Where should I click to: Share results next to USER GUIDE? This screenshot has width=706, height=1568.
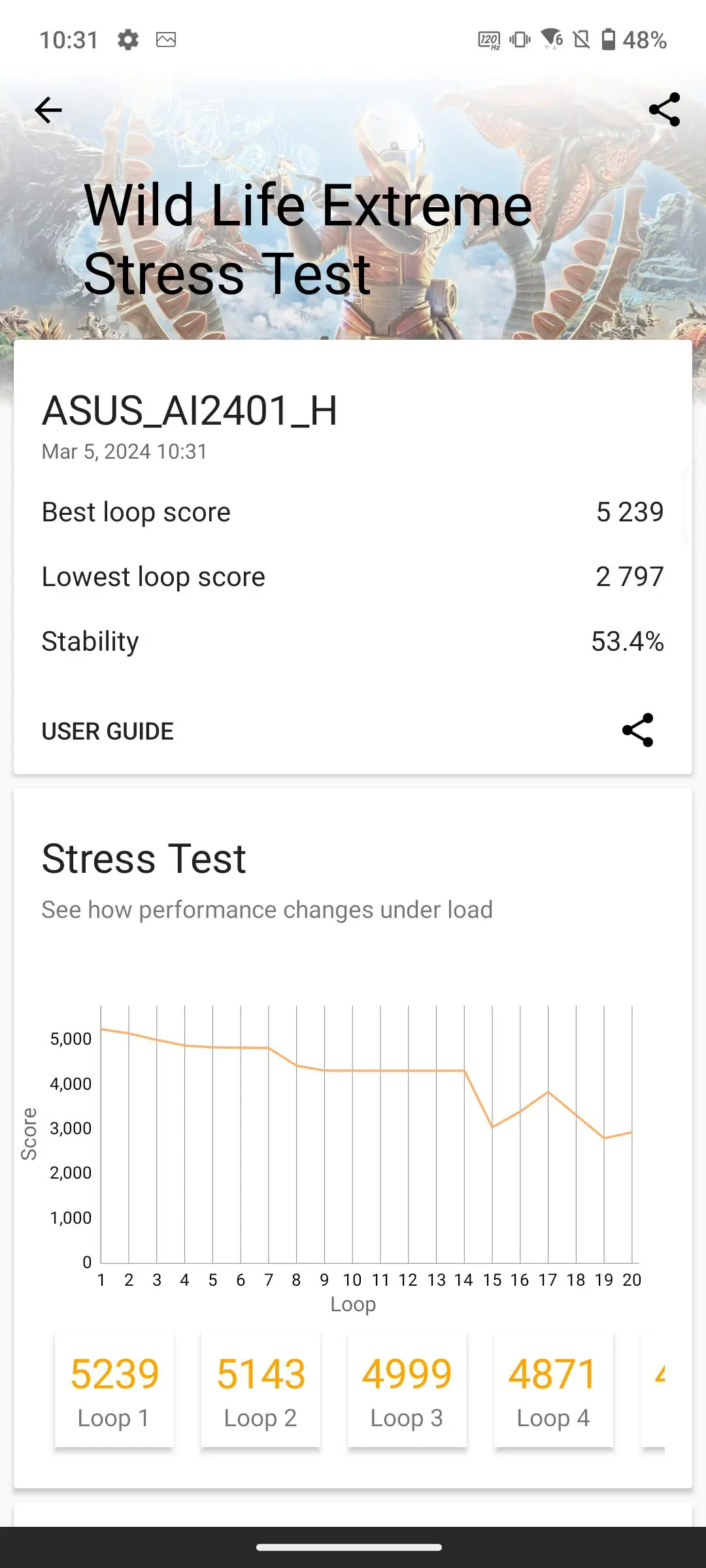pos(638,730)
